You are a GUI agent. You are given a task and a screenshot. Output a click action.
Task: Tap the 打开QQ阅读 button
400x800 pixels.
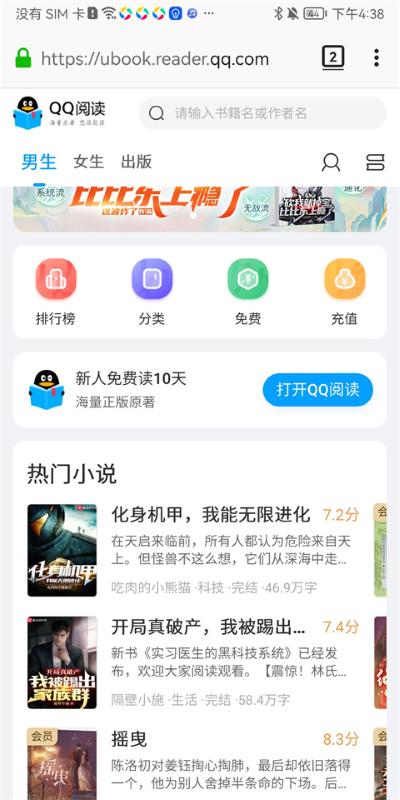tap(318, 390)
